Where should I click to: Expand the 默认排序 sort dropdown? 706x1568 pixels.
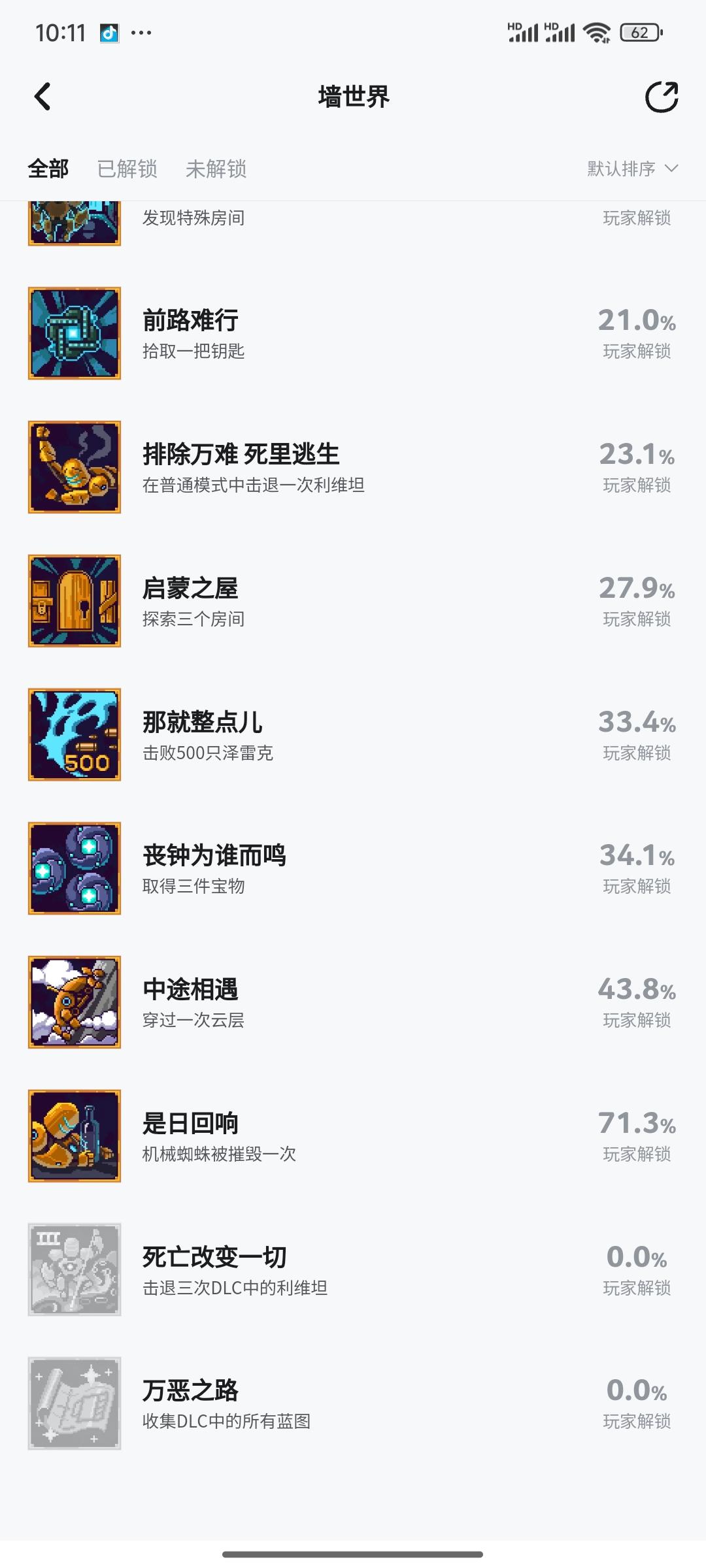click(x=631, y=169)
